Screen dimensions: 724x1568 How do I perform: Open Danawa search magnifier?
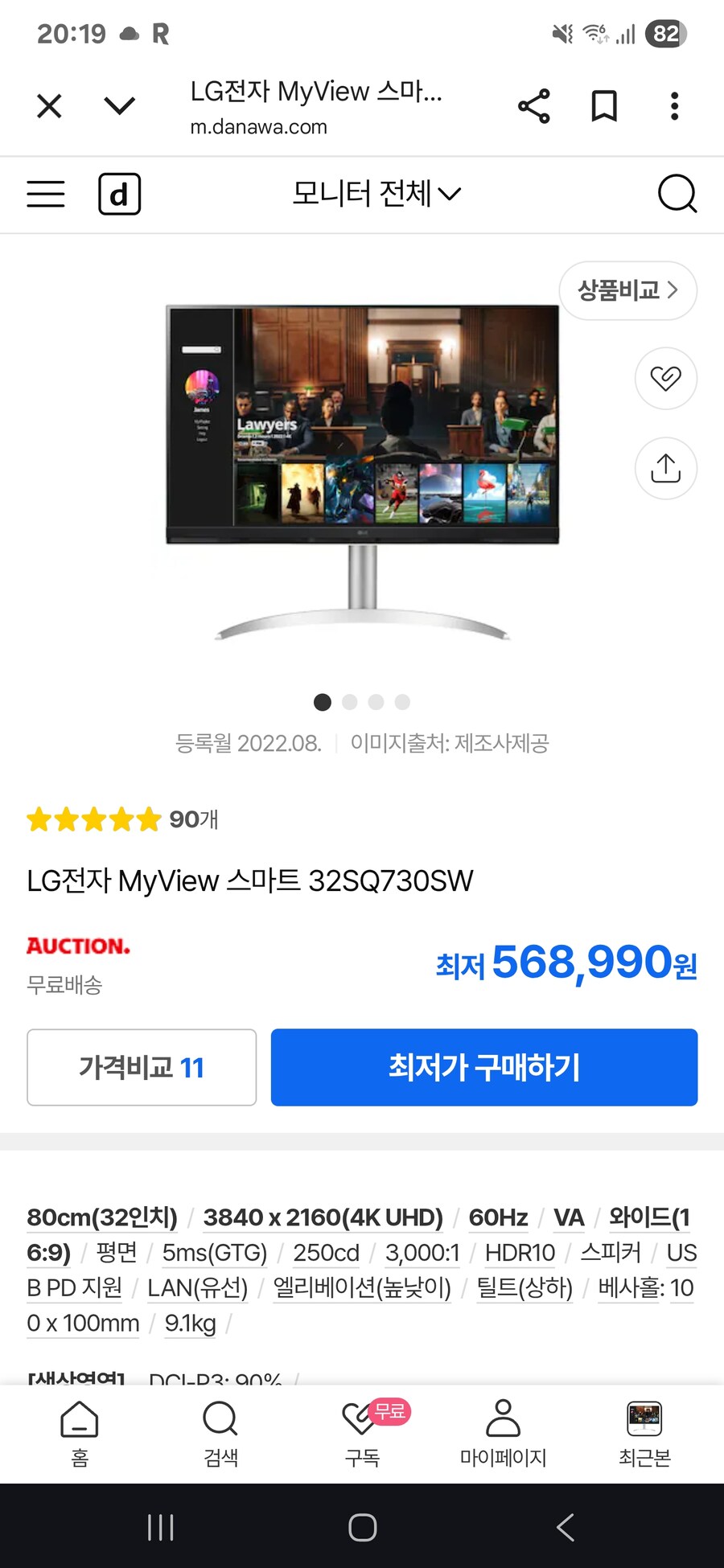677,194
